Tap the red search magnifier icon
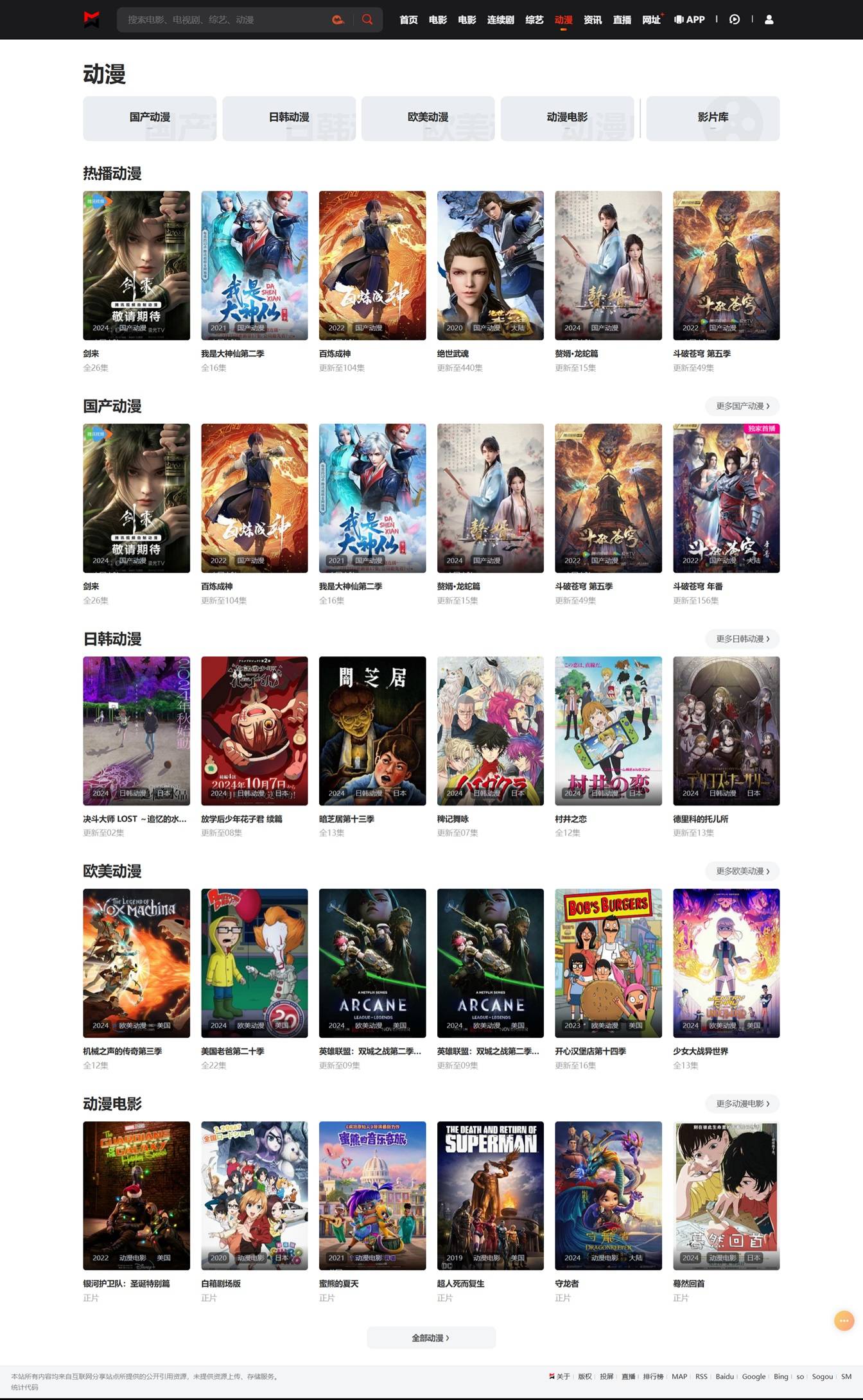Viewport: 863px width, 1400px height. [x=367, y=20]
